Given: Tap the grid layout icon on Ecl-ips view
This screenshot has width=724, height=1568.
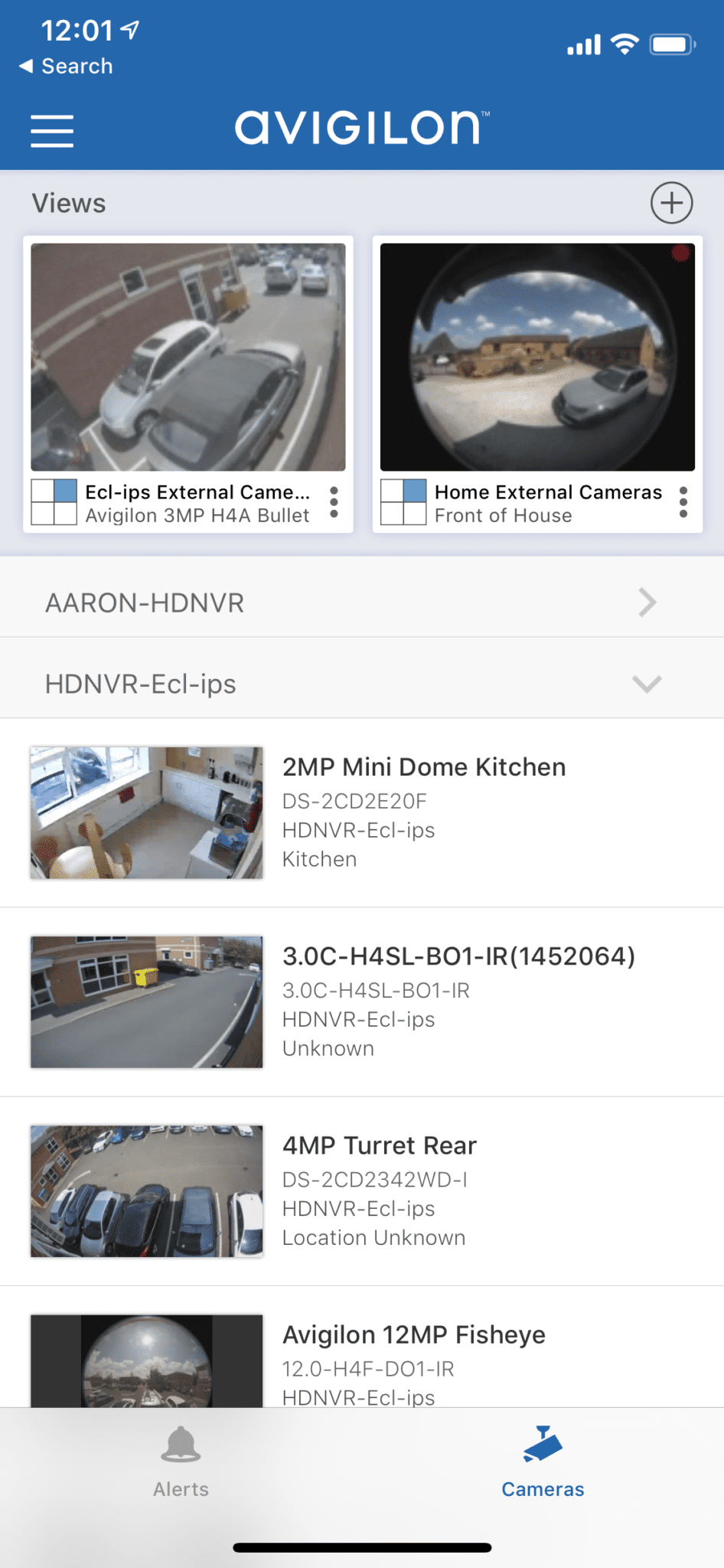Looking at the screenshot, I should click(x=54, y=503).
